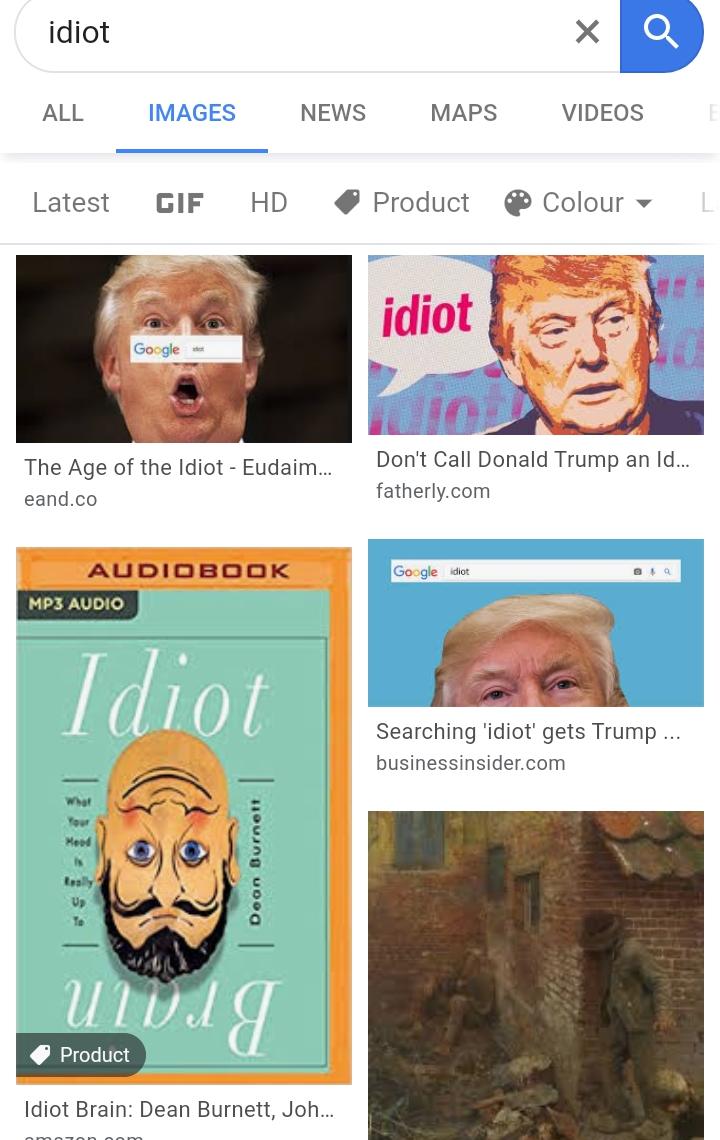
Task: Open the brick wall painting result
Action: [535, 975]
